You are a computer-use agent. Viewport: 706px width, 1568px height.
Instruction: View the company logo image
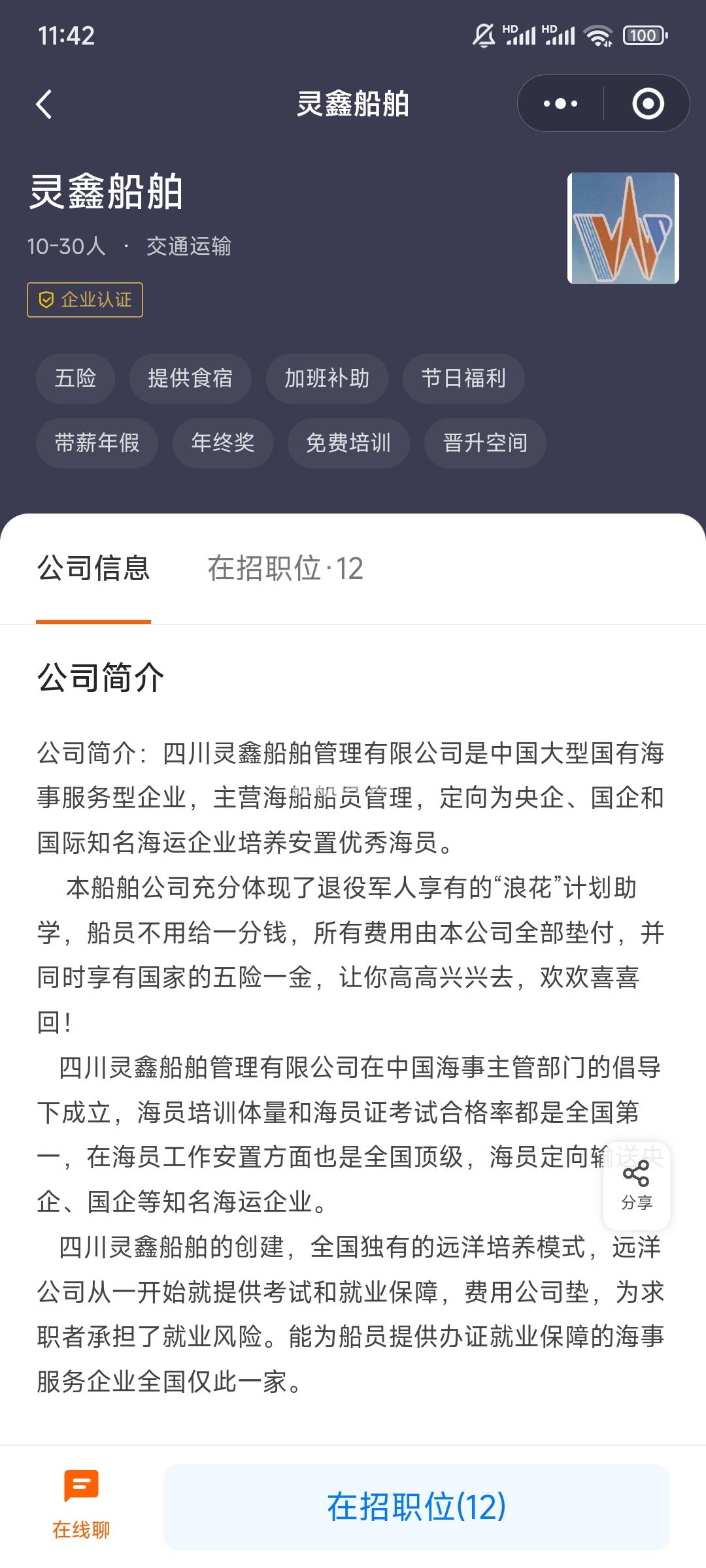pyautogui.click(x=623, y=228)
